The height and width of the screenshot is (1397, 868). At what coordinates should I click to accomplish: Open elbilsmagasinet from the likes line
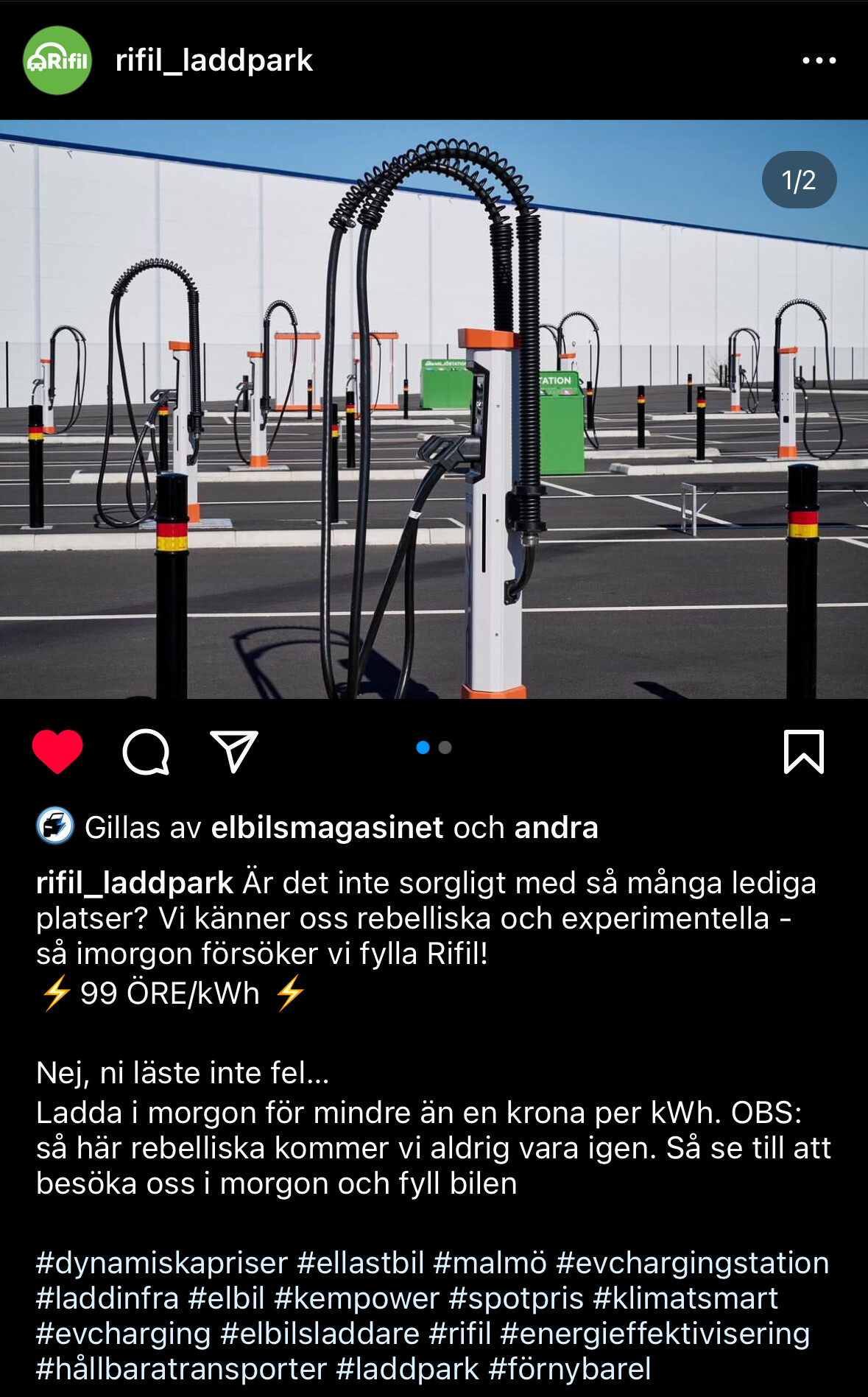point(327,828)
